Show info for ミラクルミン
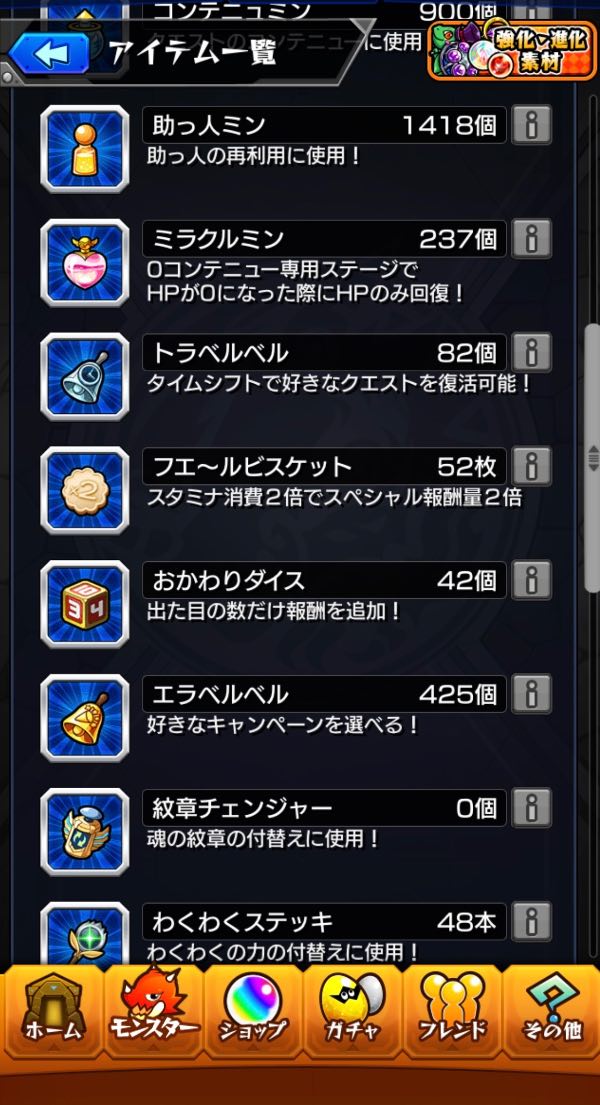 532,239
